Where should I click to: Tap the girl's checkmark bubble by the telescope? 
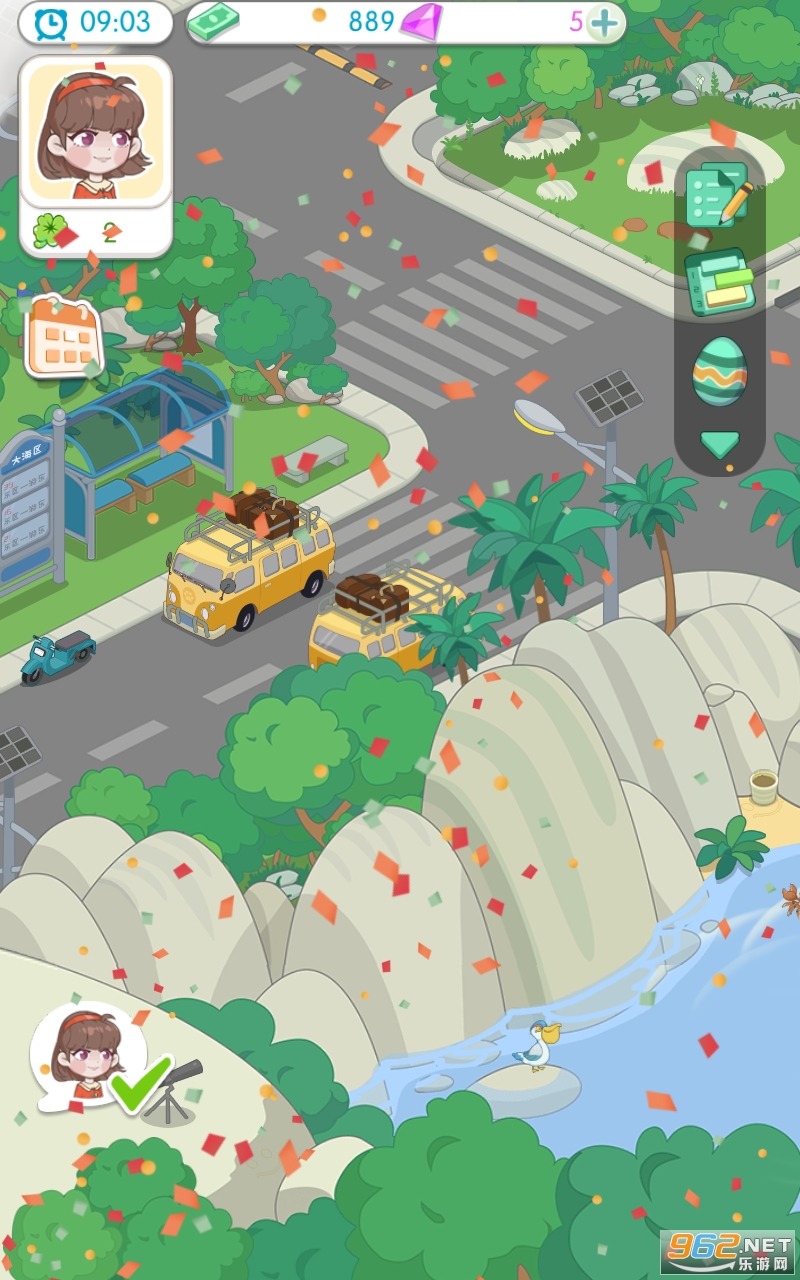[92, 1058]
